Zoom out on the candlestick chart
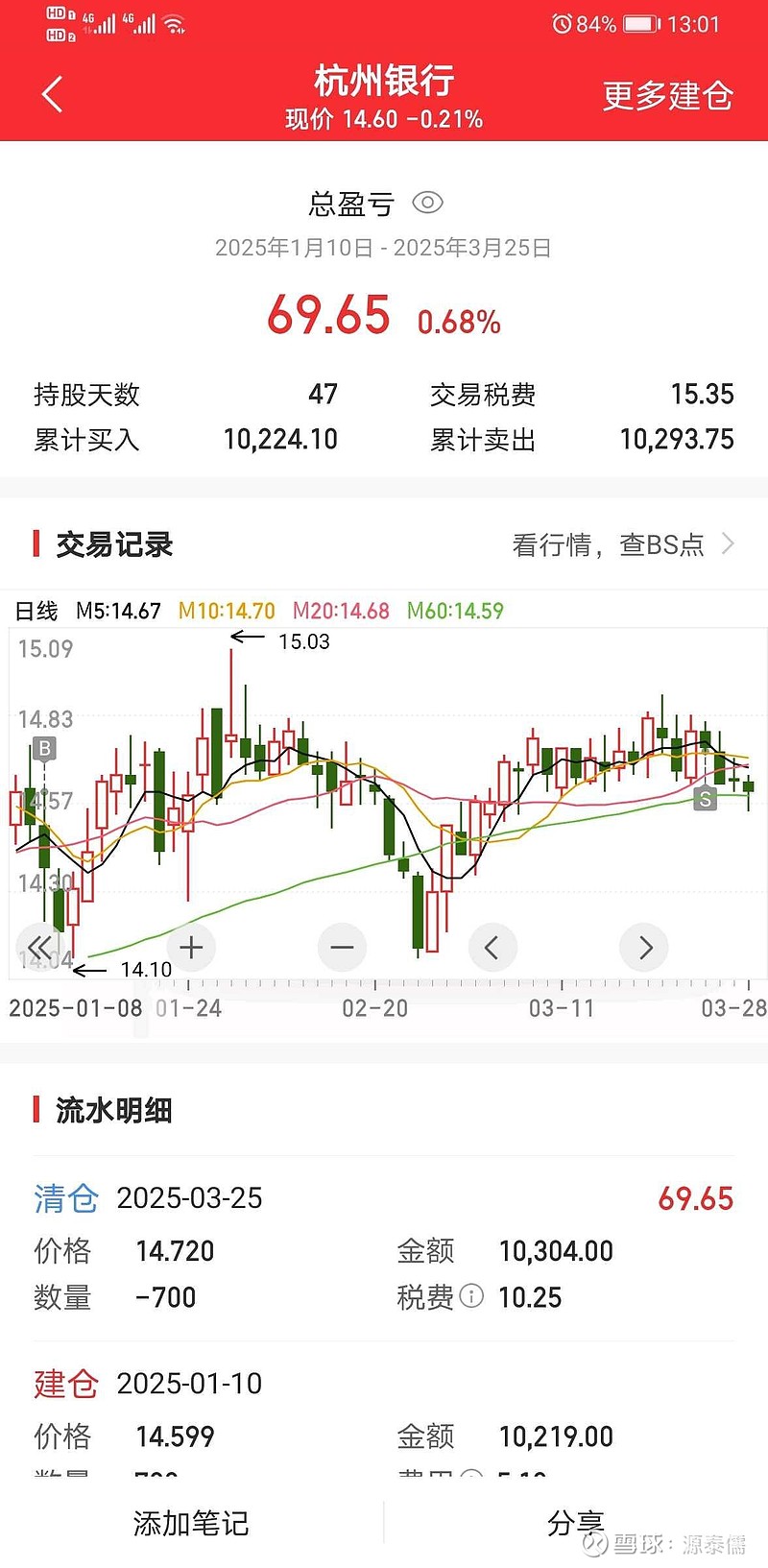 (x=342, y=947)
